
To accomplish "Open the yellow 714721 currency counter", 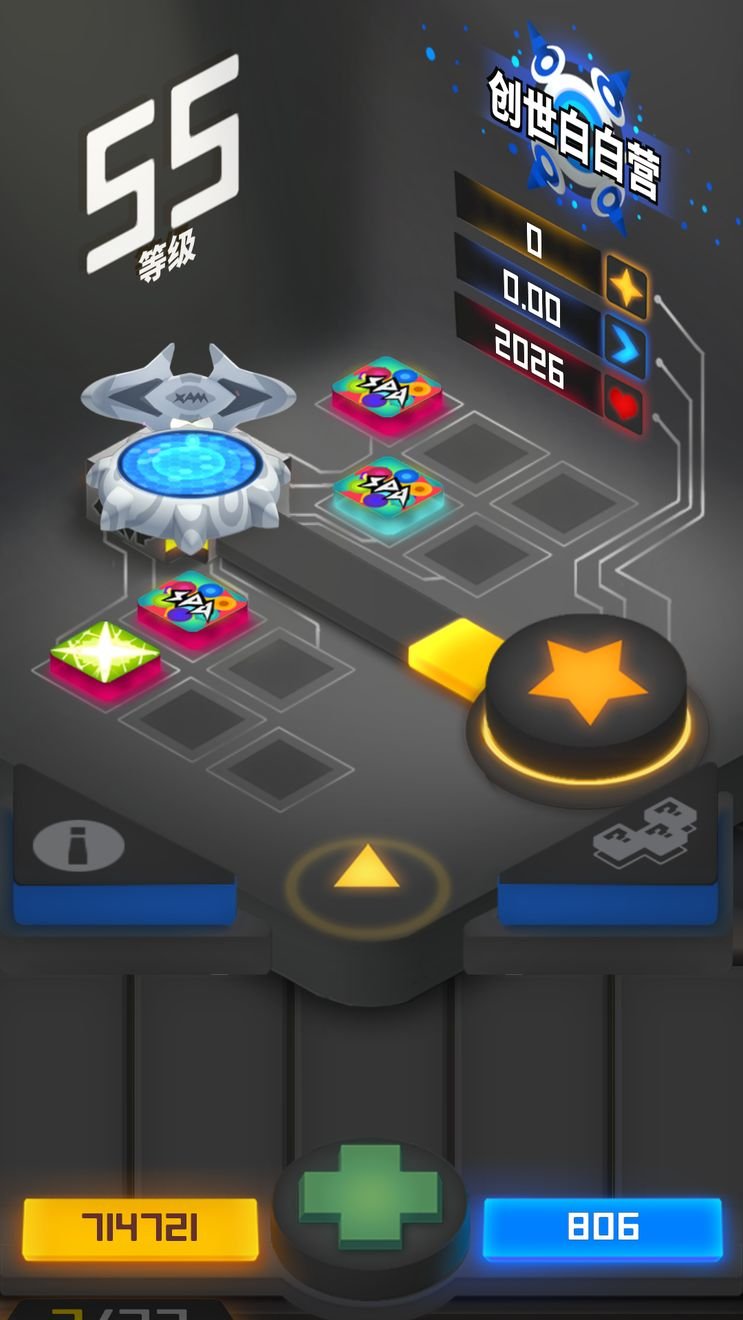I will 140,1228.
